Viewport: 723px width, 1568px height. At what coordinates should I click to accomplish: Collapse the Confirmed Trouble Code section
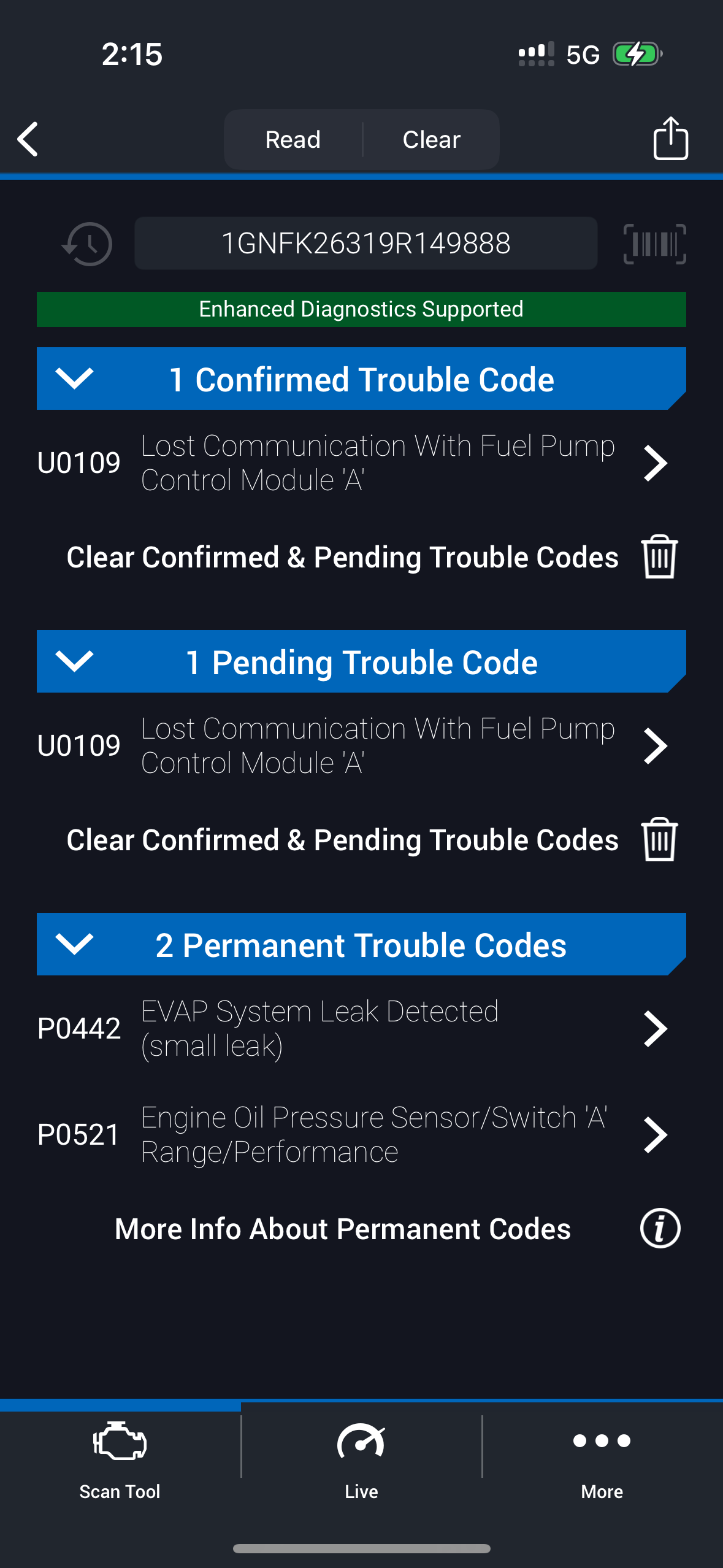[74, 379]
